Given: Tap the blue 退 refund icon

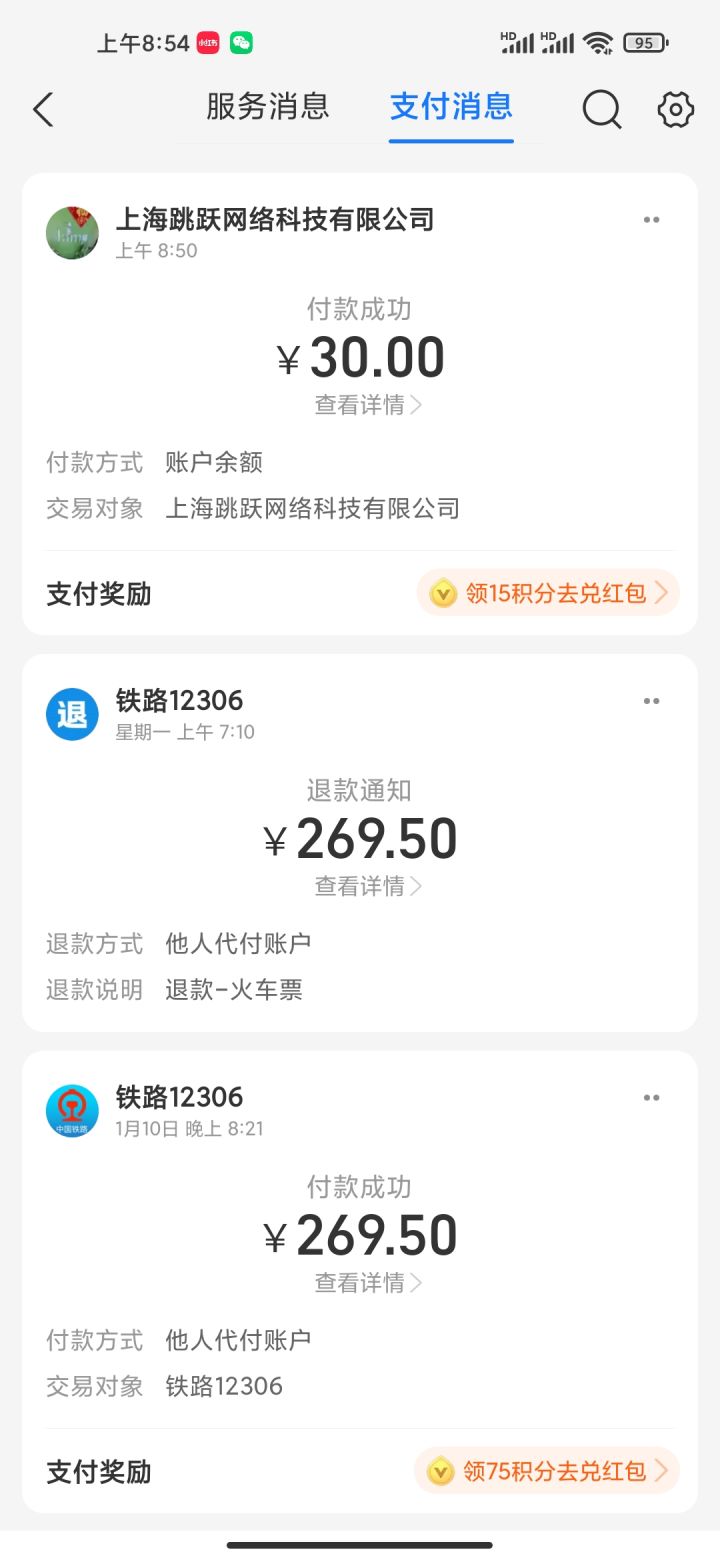Looking at the screenshot, I should coord(71,713).
